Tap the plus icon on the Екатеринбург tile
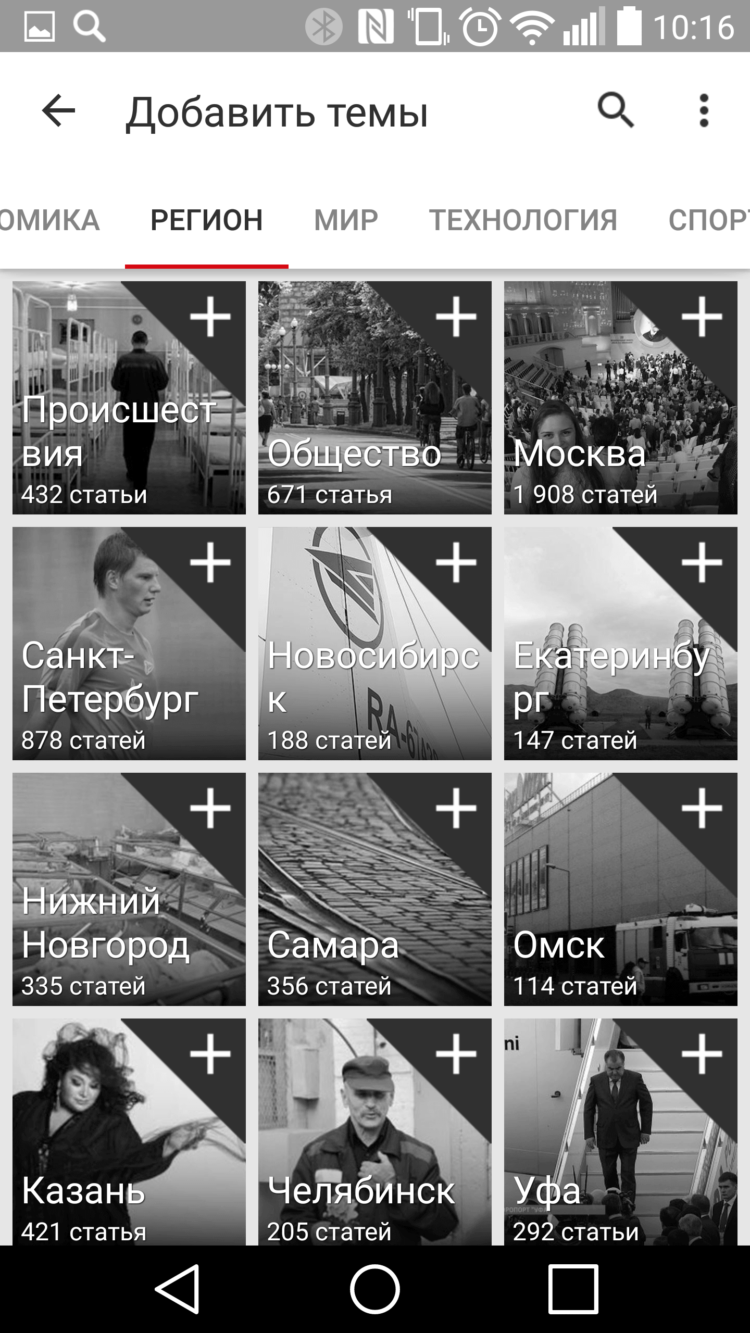Viewport: 750px width, 1333px height. tap(702, 563)
